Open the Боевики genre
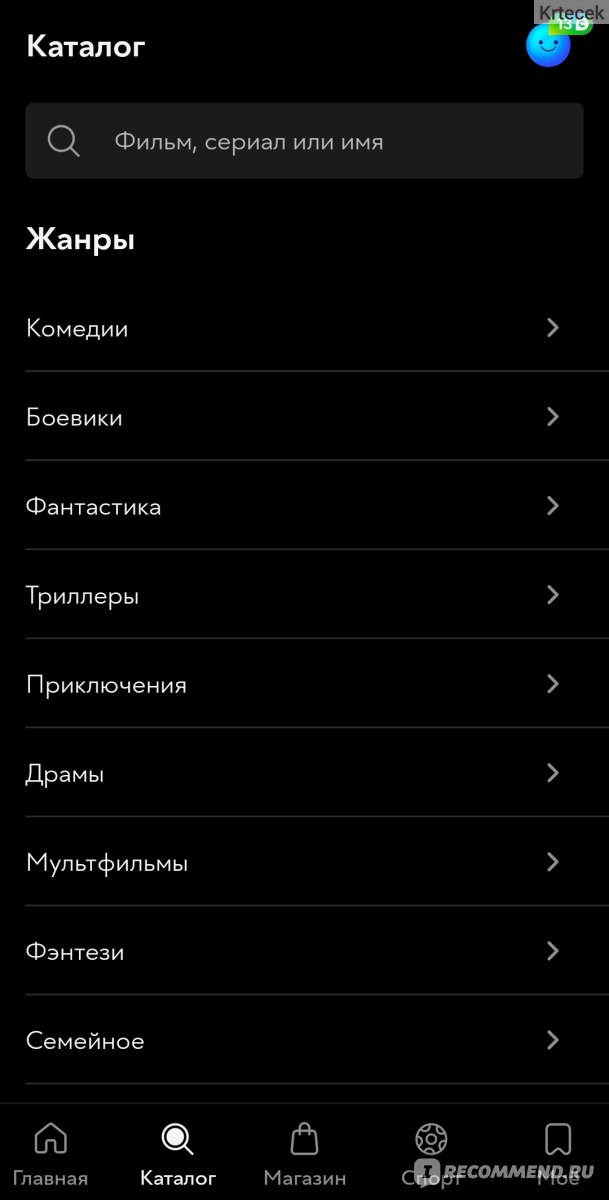The image size is (609, 1200). click(304, 417)
